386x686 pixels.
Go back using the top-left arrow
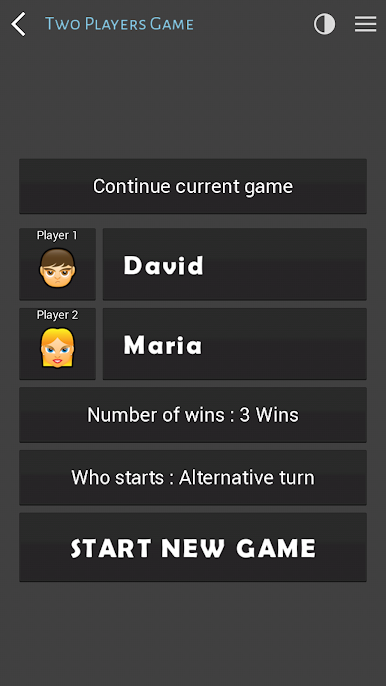(x=18, y=24)
